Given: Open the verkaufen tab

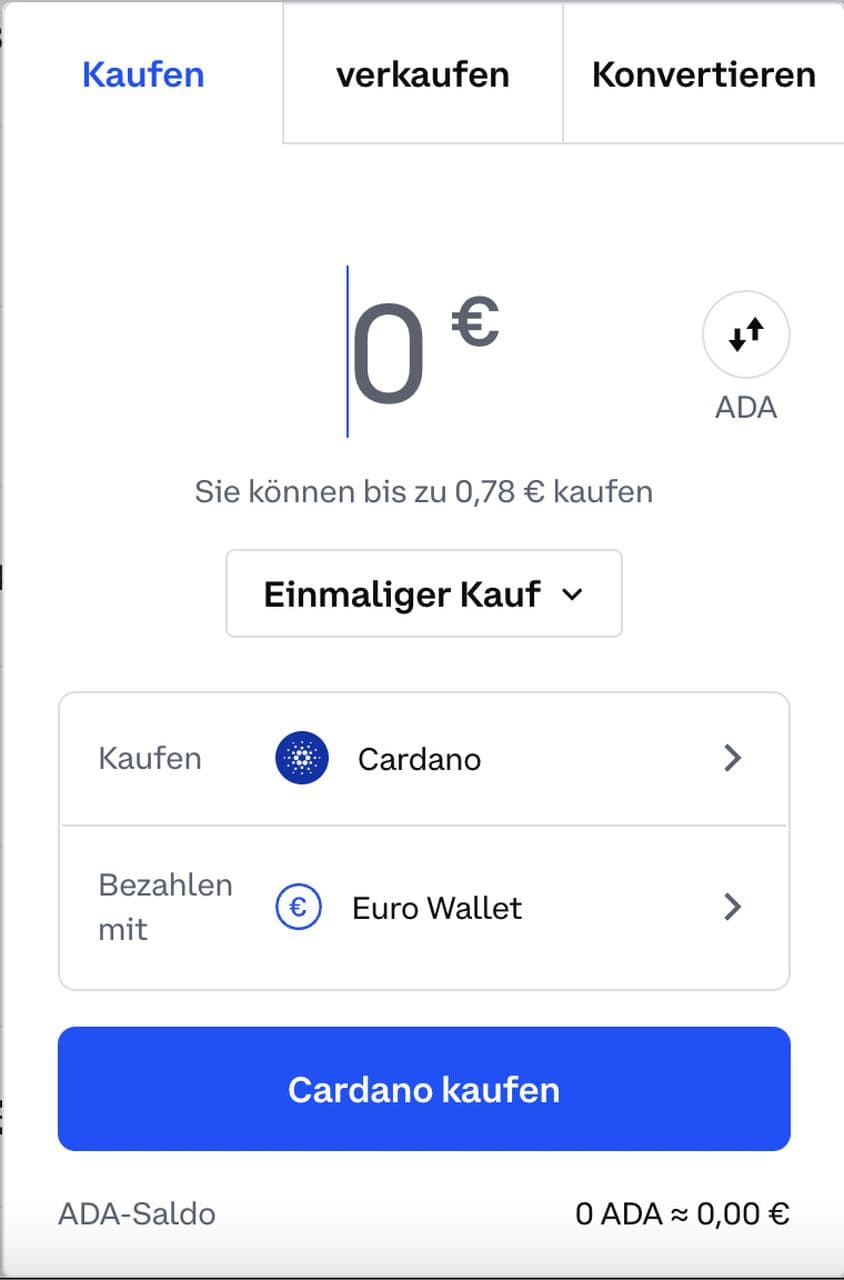Looking at the screenshot, I should [422, 75].
